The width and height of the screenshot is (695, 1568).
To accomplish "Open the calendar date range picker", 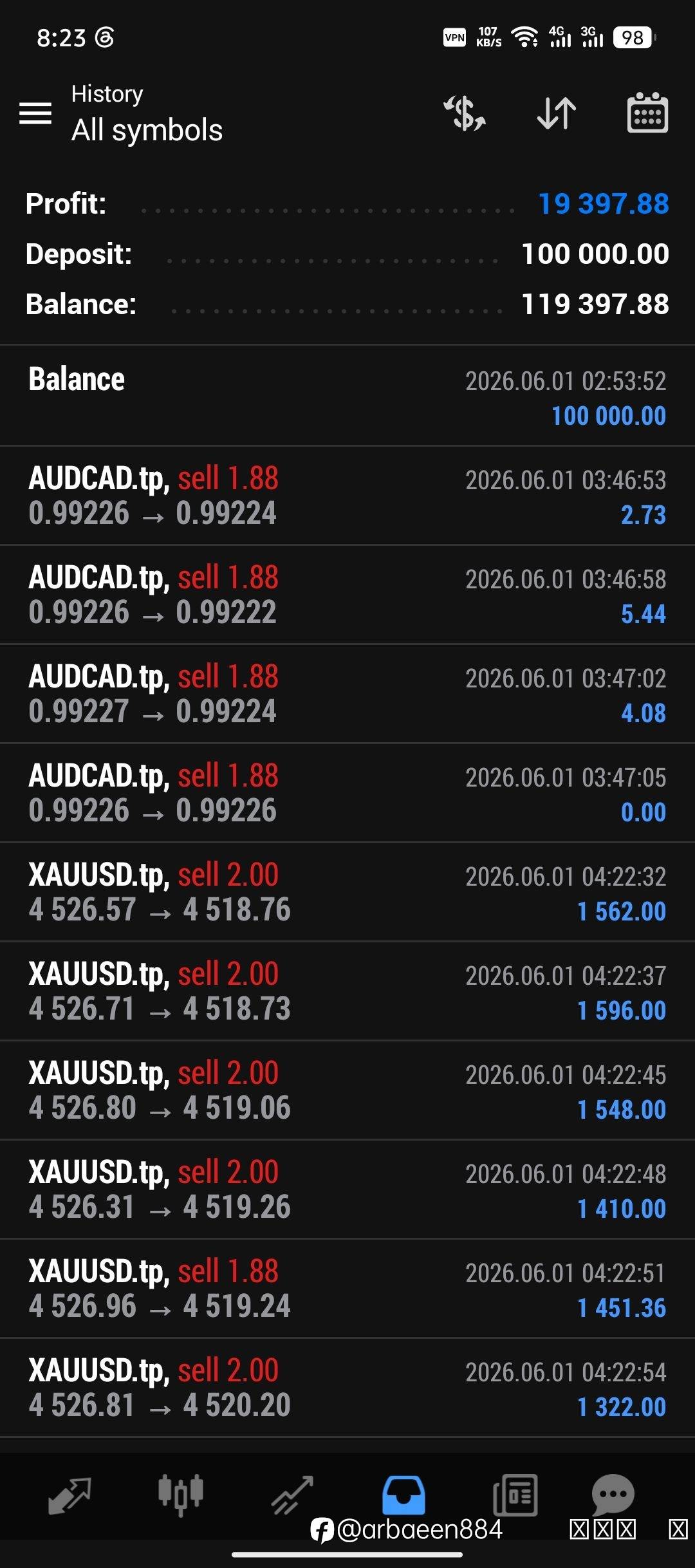I will click(647, 113).
